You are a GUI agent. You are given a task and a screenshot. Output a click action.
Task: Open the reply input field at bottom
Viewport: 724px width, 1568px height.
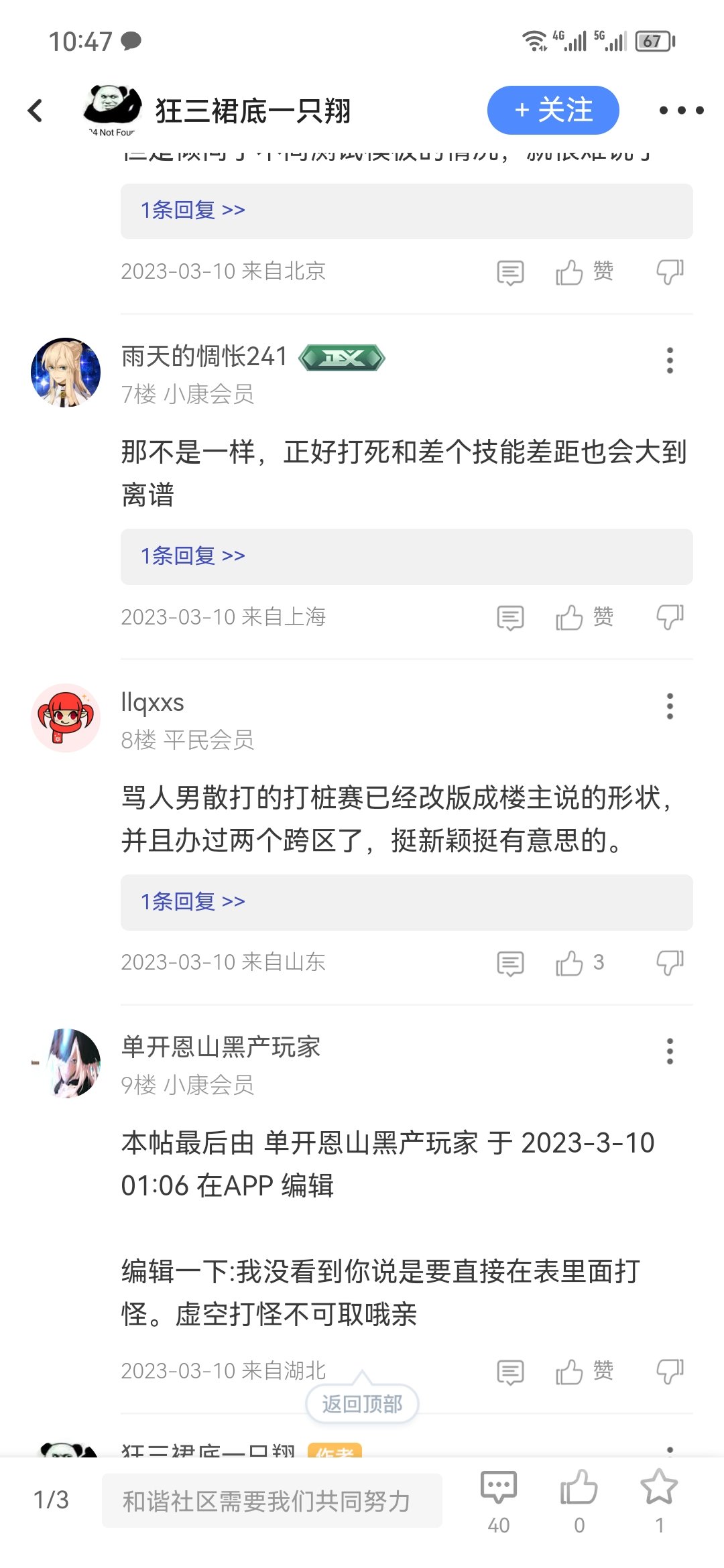(271, 1500)
